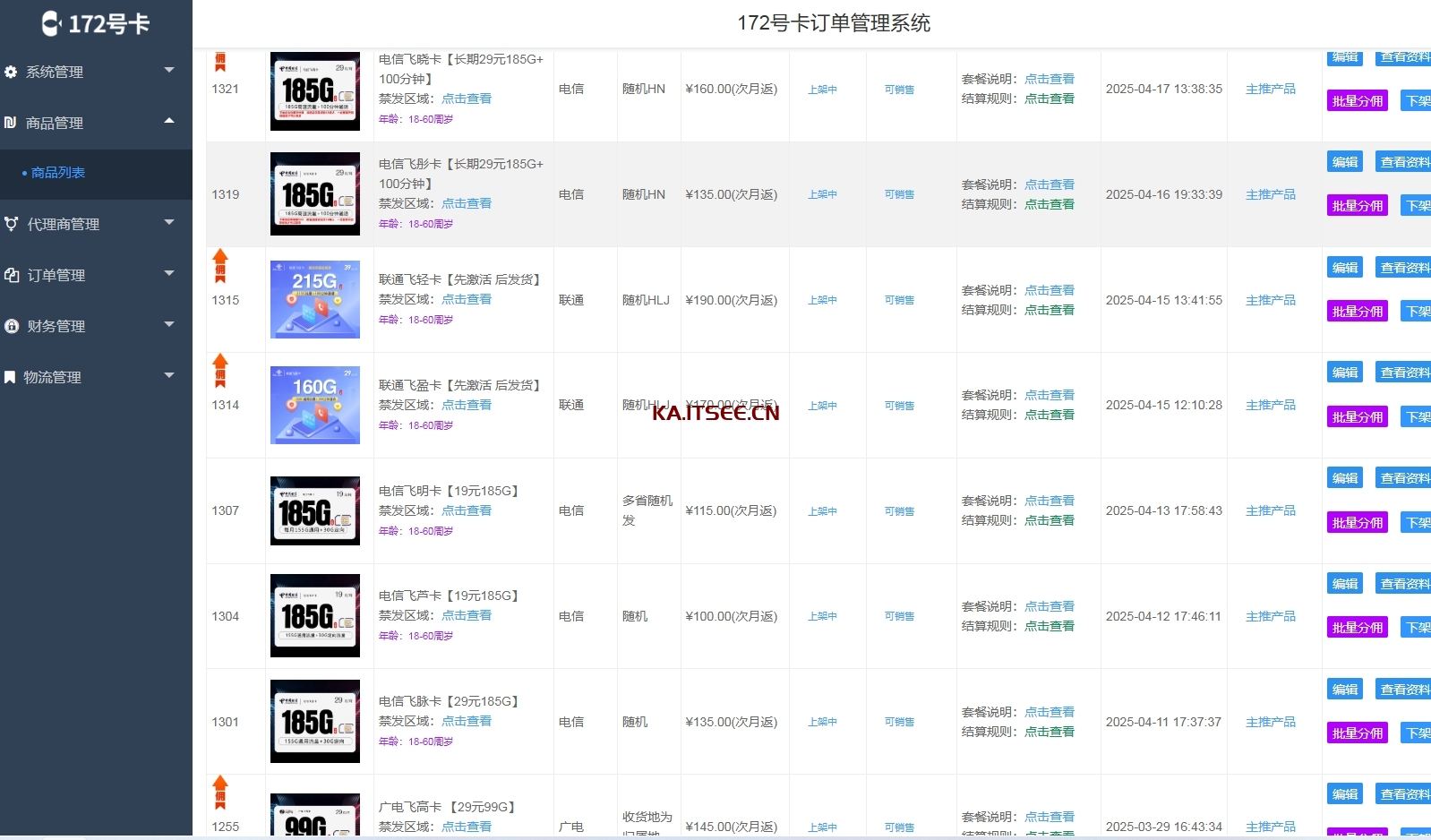
Task: View 结算规则 for product 1314
Action: 1049,415
